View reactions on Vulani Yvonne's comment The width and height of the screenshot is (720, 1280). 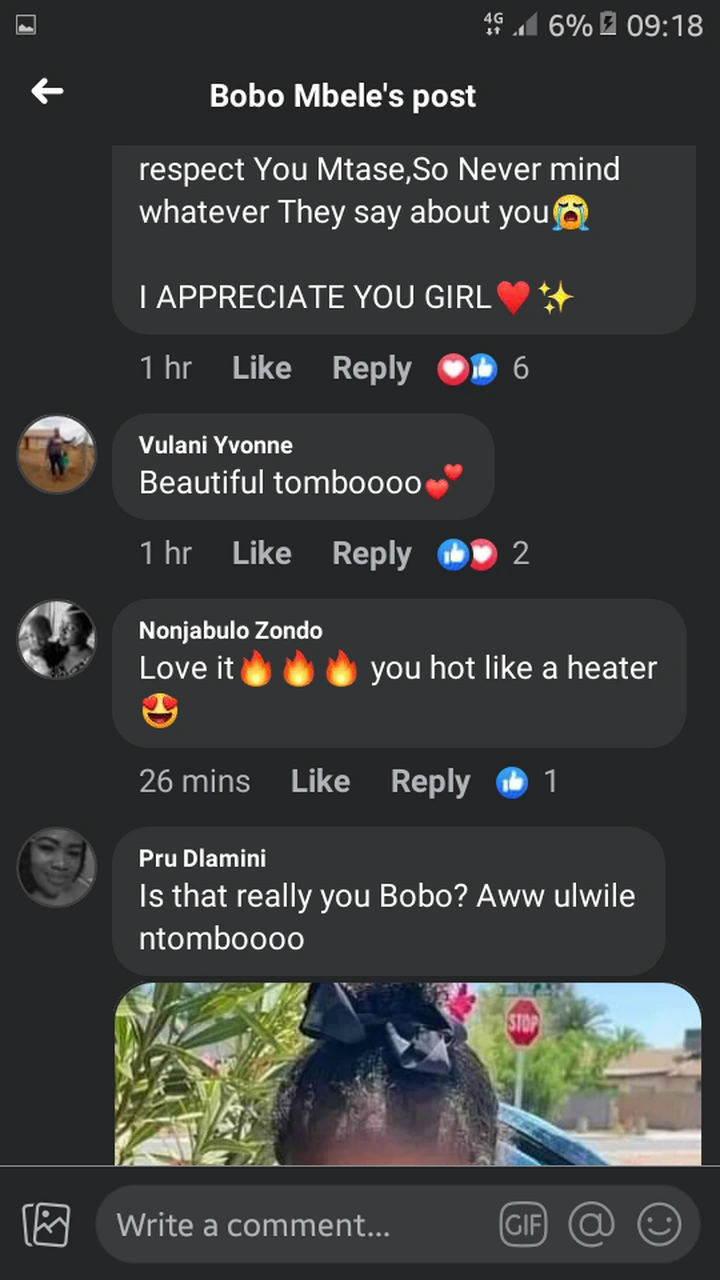tap(482, 553)
